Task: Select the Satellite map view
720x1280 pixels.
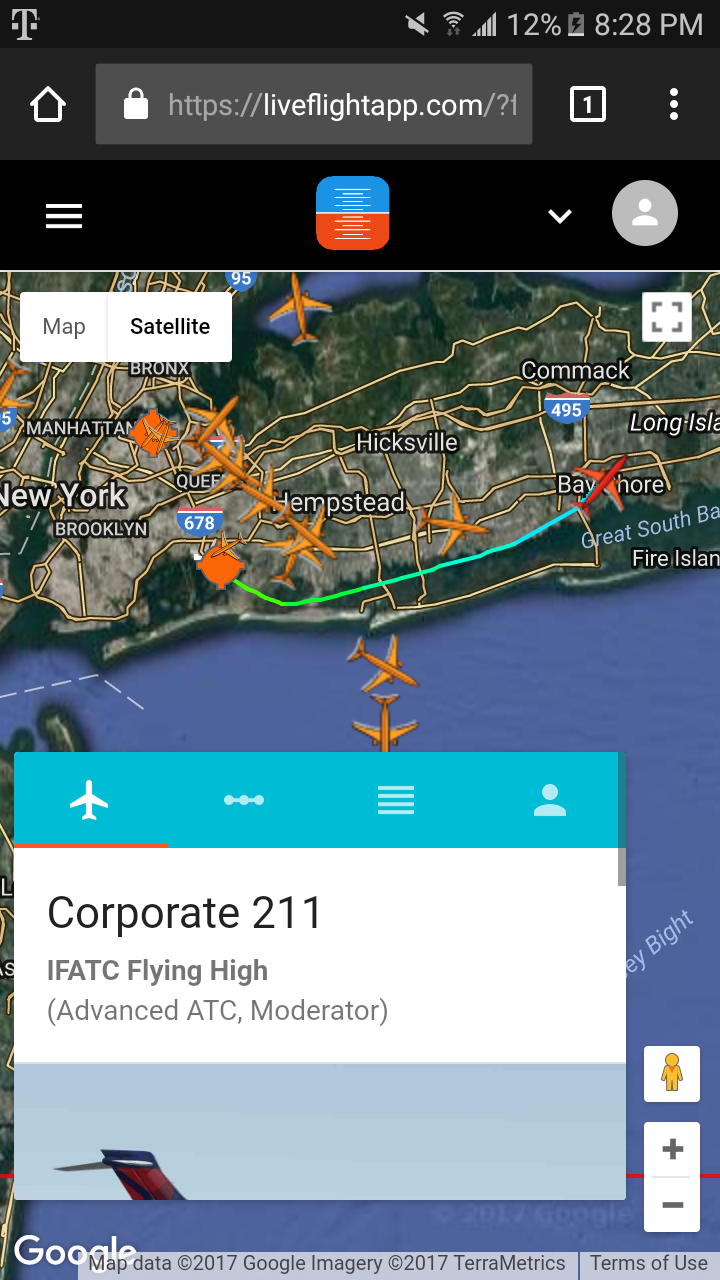Action: (170, 327)
